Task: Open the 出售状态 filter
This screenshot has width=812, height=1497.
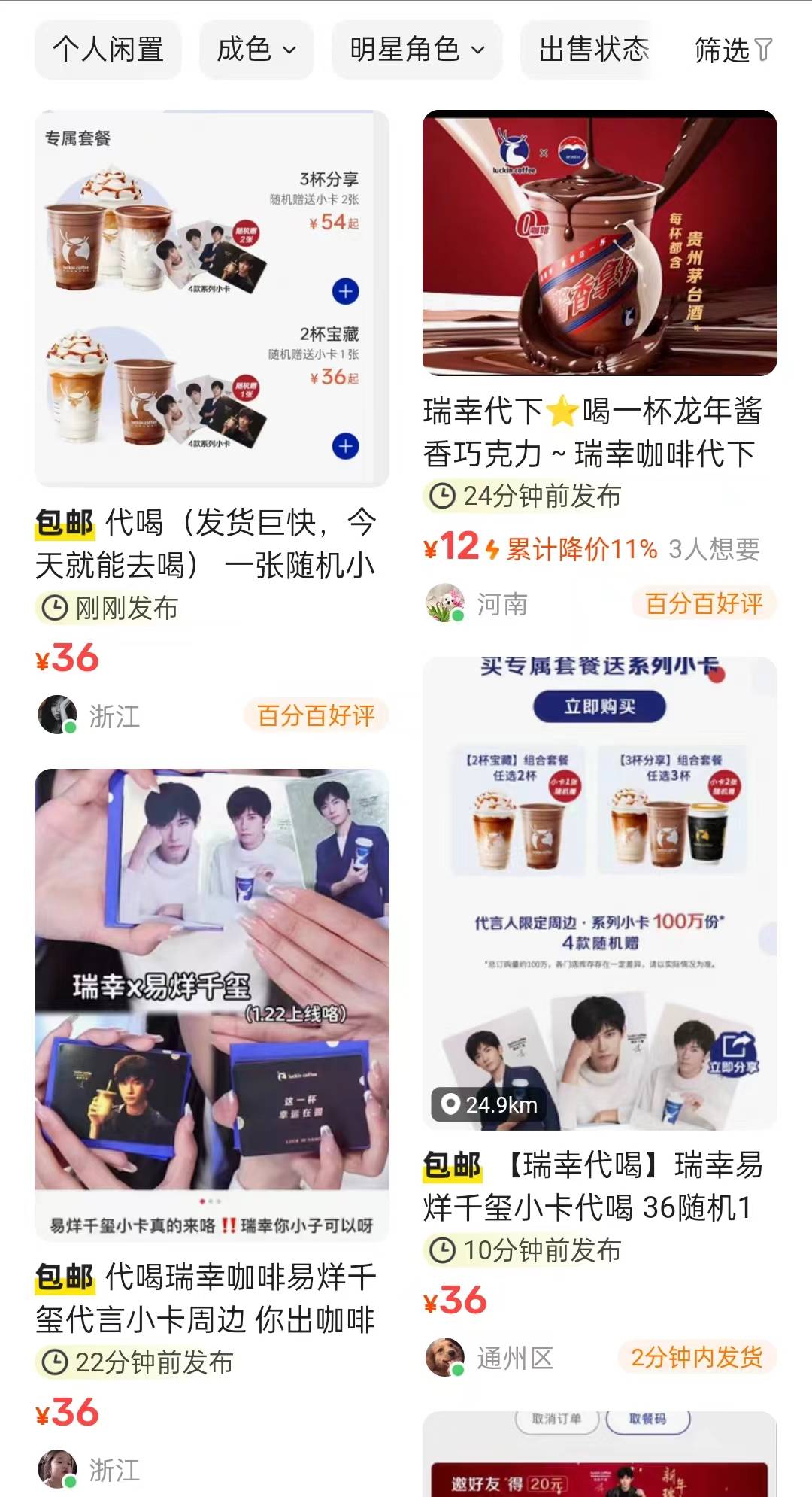Action: pyautogui.click(x=592, y=50)
